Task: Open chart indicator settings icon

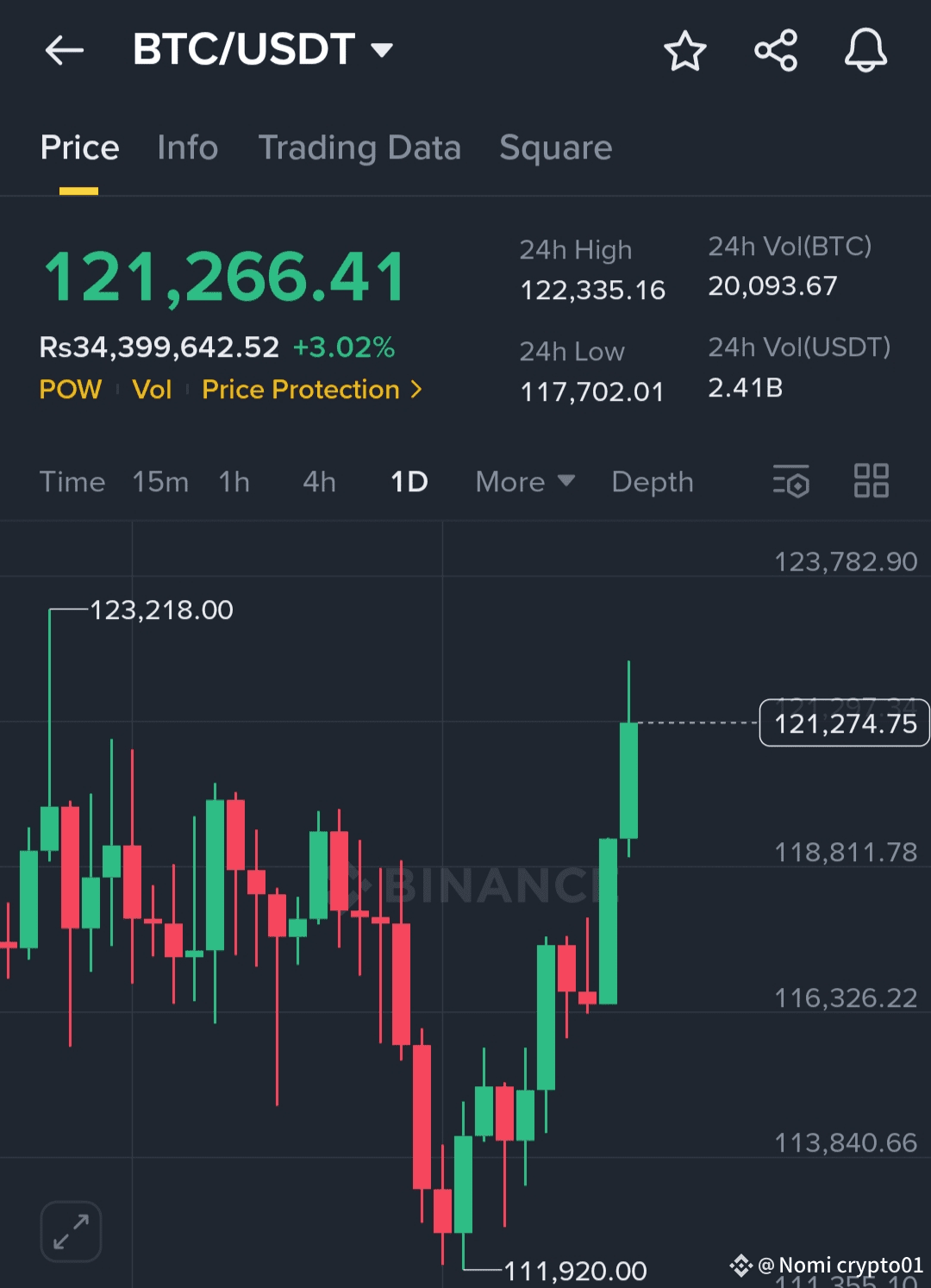Action: pyautogui.click(x=791, y=481)
